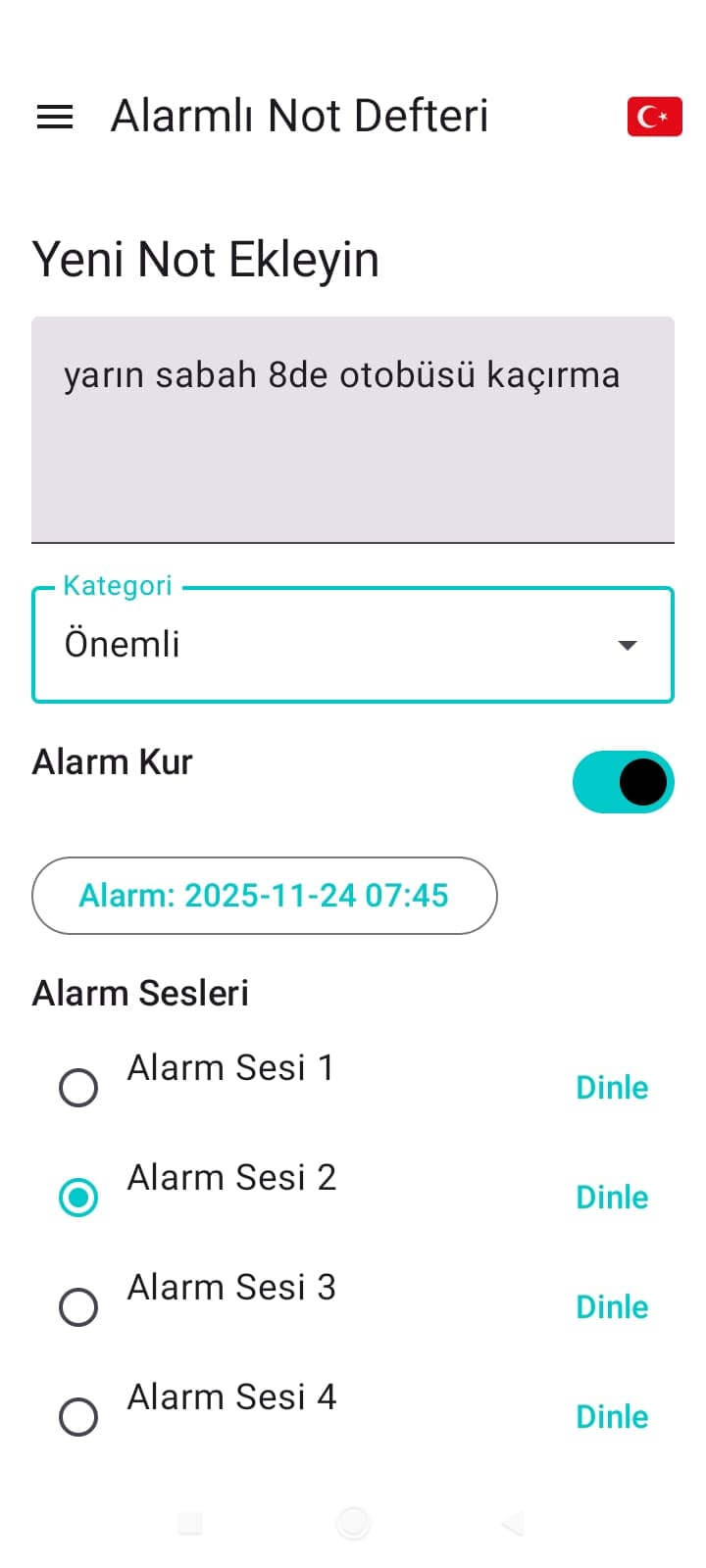The width and height of the screenshot is (706, 1568).
Task: Tap the Alarmlı Not Defteri title
Action: [300, 116]
